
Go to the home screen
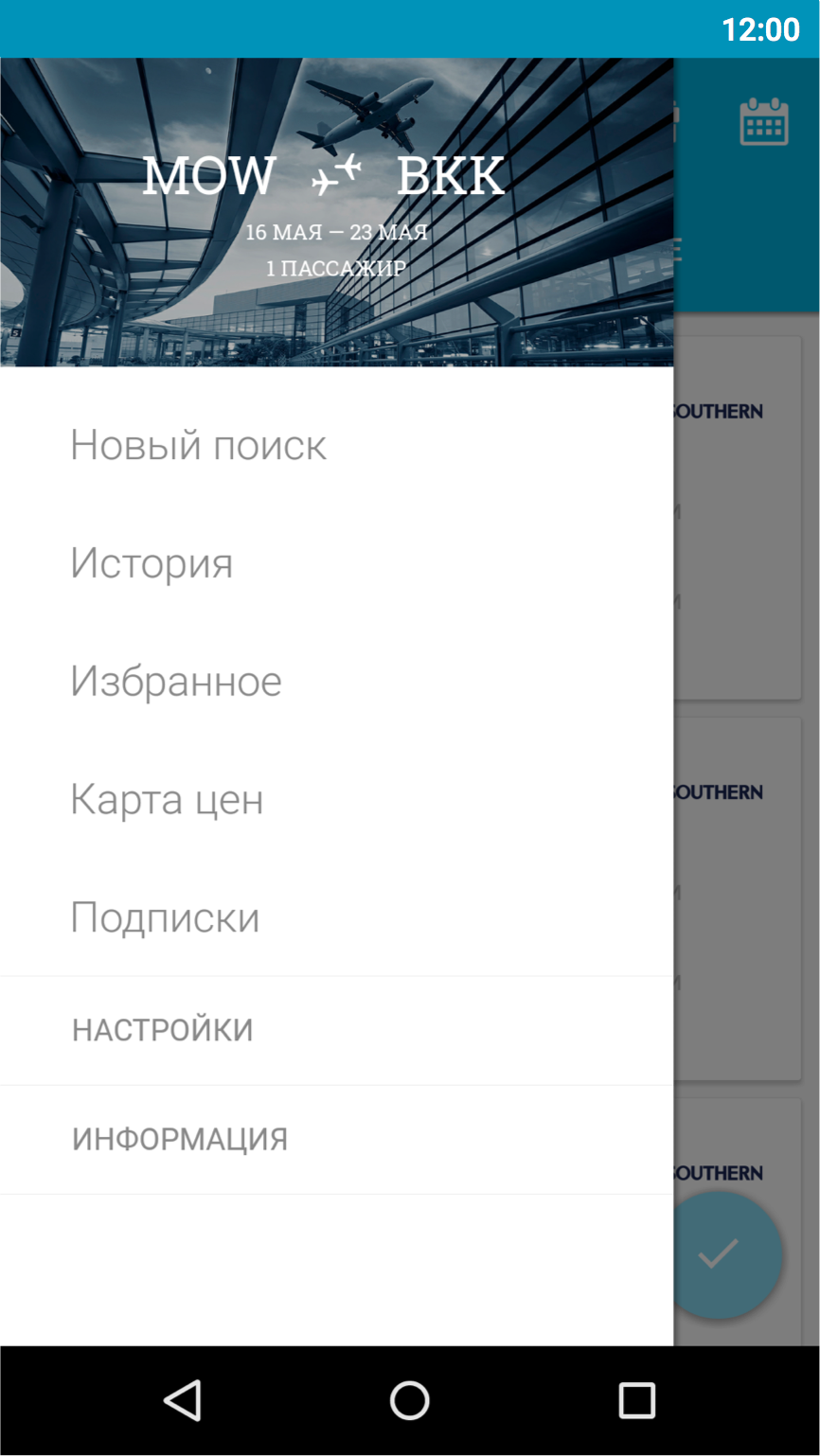[x=410, y=1400]
